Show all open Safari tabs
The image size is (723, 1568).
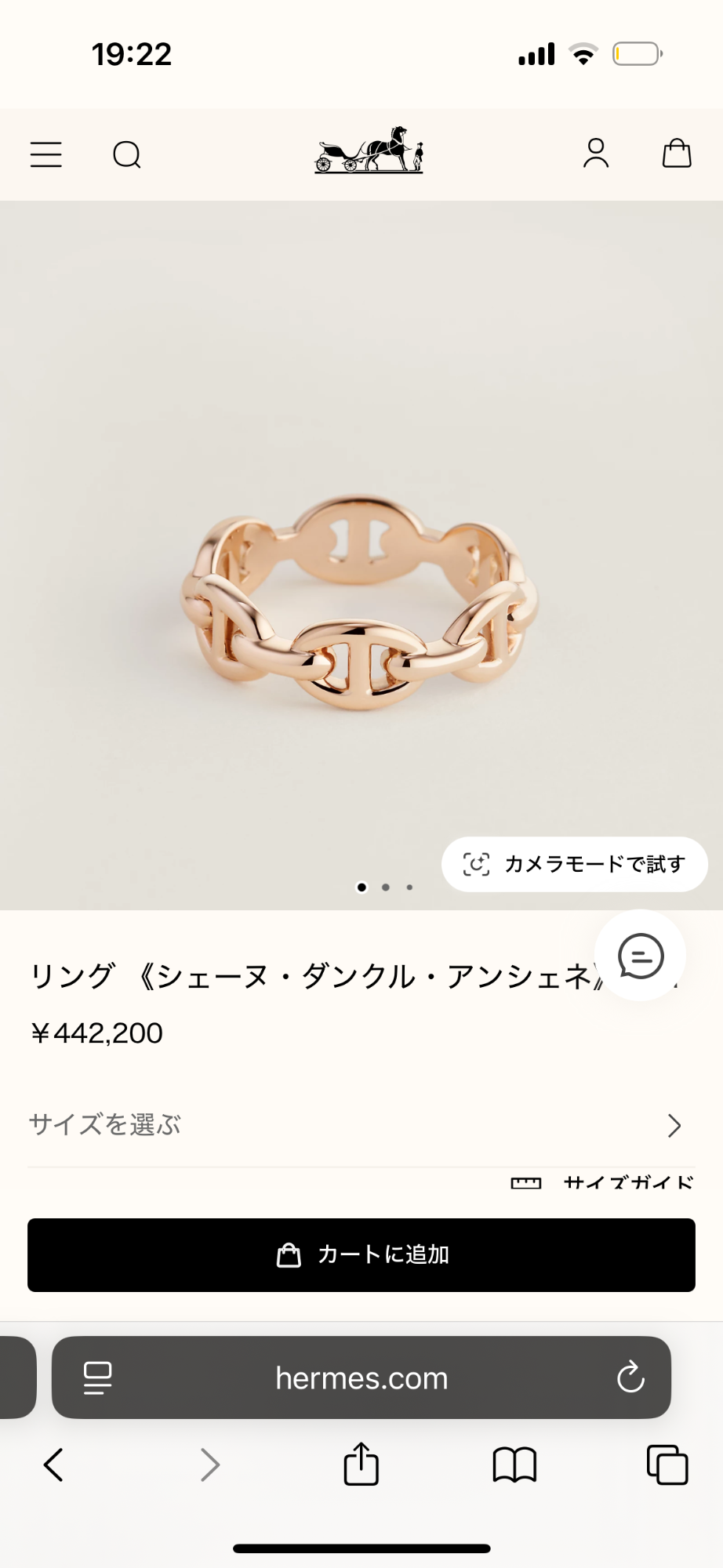click(x=667, y=1465)
